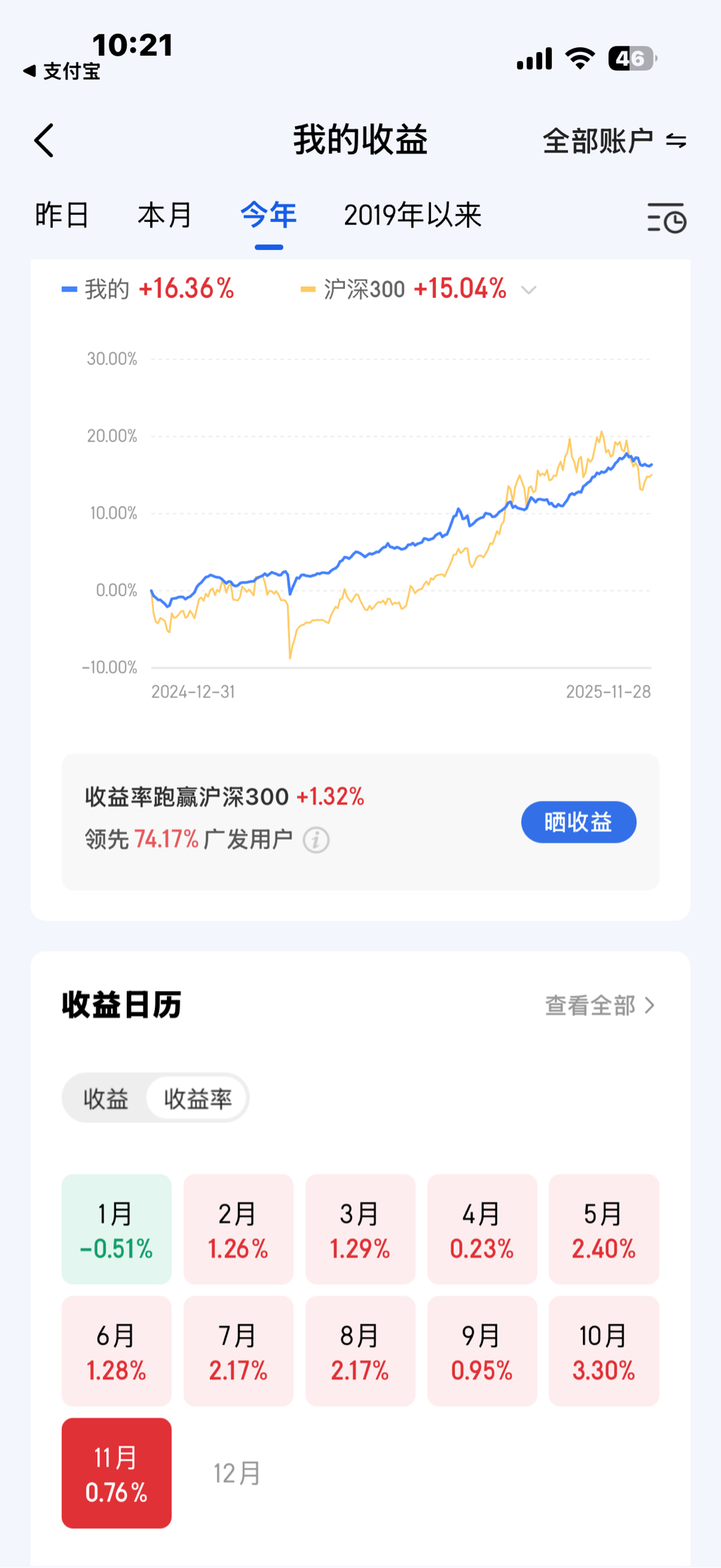The height and width of the screenshot is (1568, 721).
Task: Switch to the 本月 tab
Action: point(165,215)
